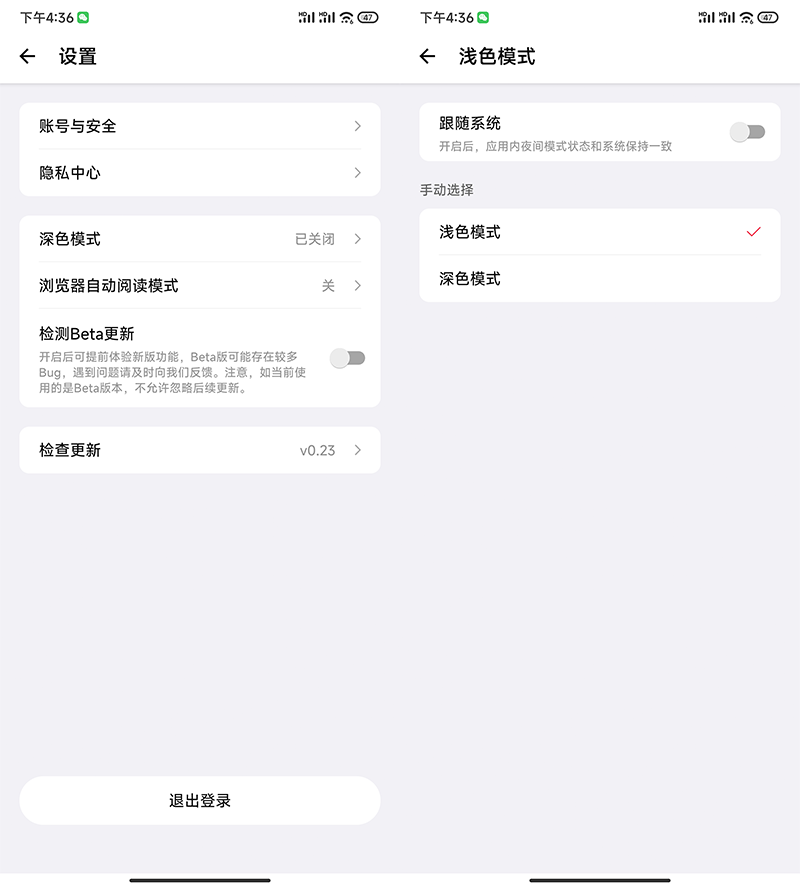This screenshot has width=800, height=889.
Task: Open 浏览器自动阅读模式 setting
Action: (200, 286)
